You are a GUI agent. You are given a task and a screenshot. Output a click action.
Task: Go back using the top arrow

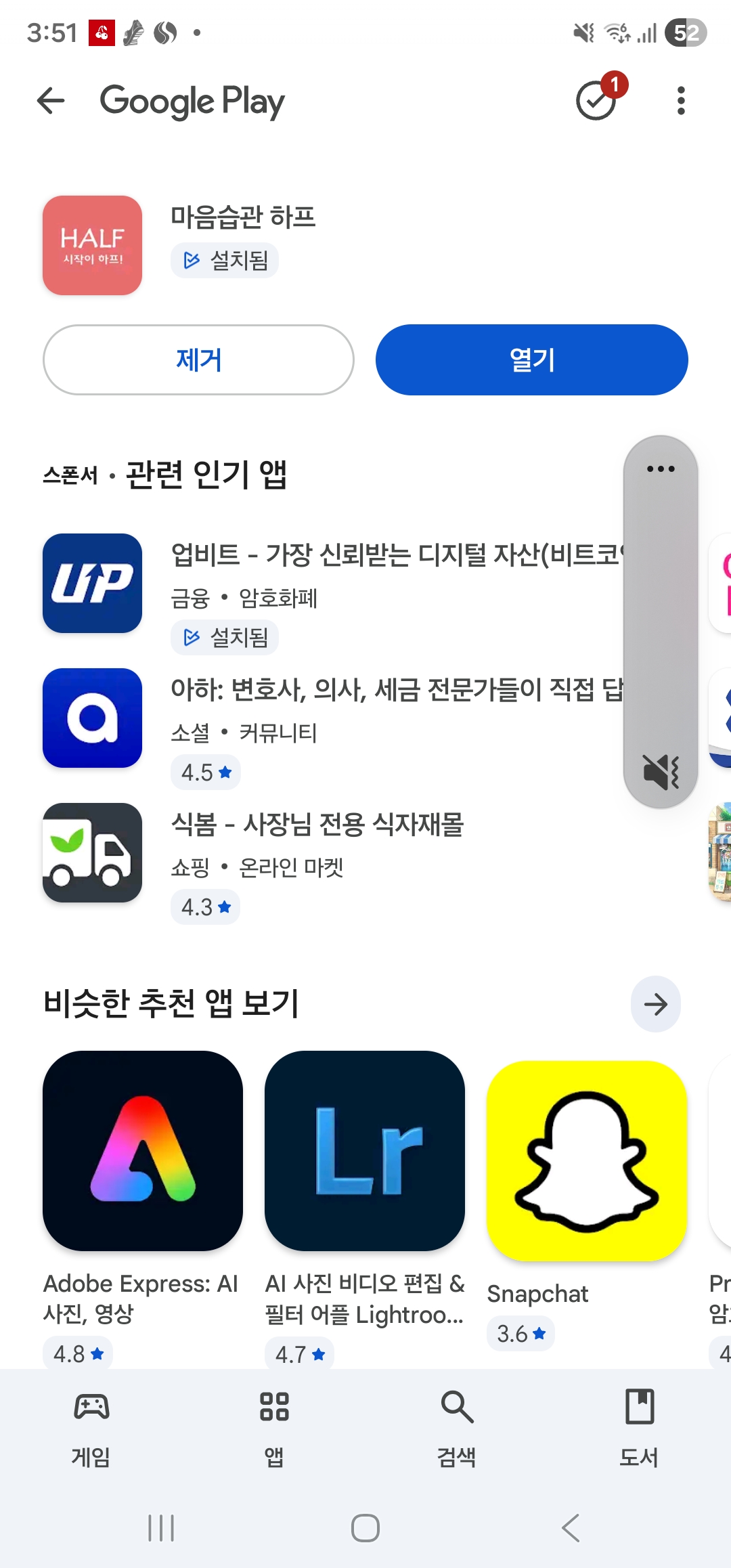coord(51,102)
